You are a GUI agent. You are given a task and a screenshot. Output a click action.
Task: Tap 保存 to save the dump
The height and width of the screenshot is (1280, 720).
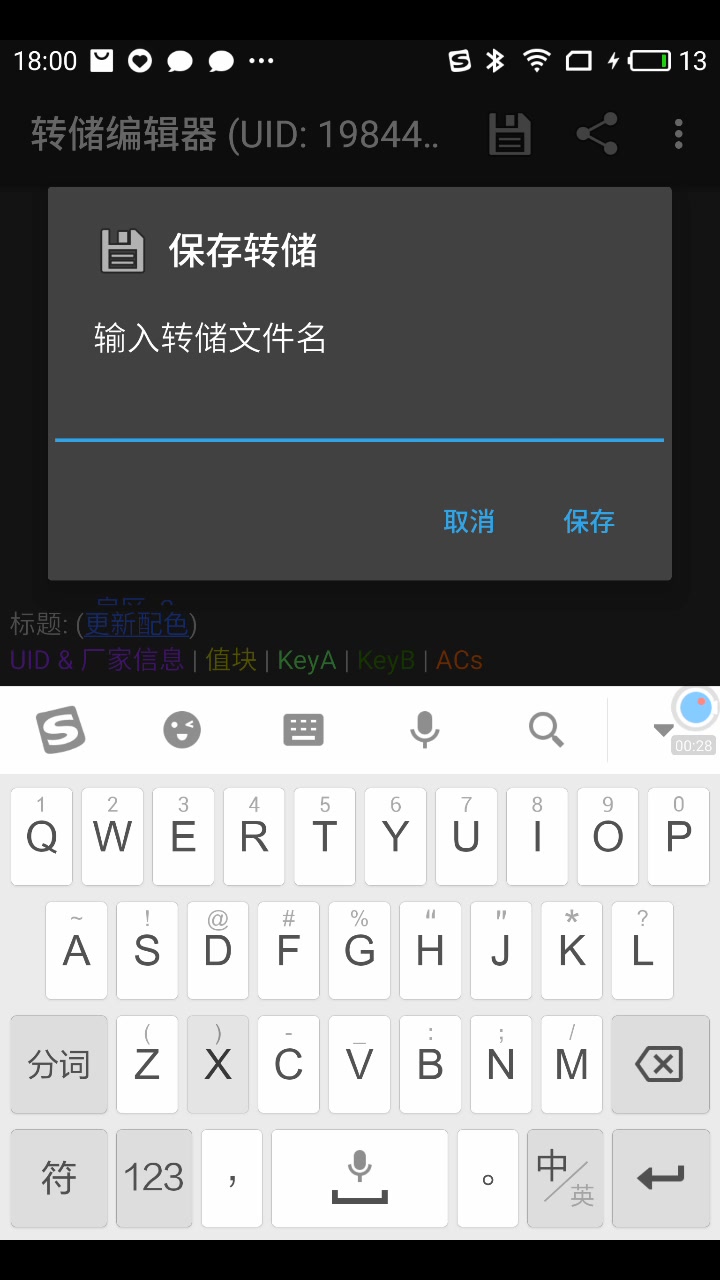pos(589,521)
